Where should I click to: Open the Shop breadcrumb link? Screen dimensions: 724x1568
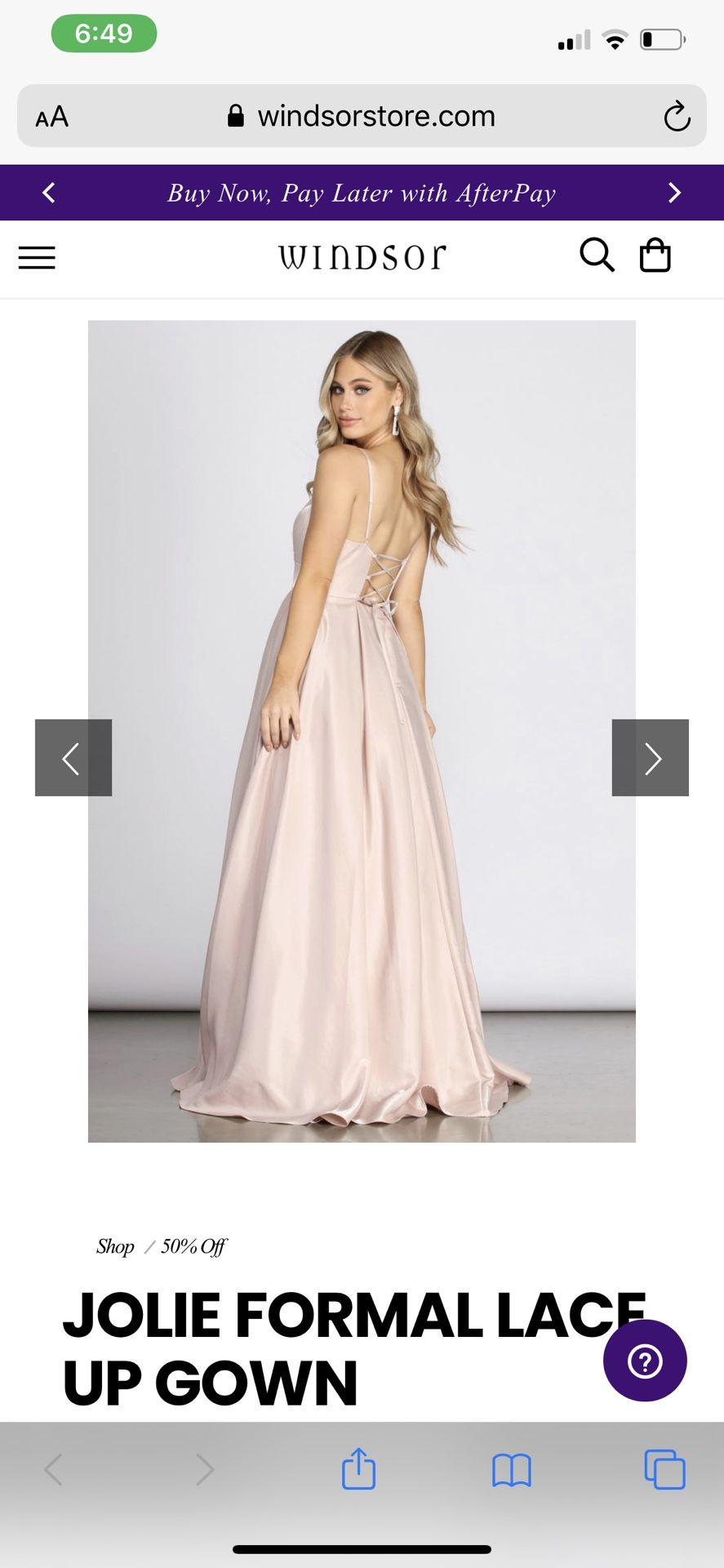[115, 1246]
